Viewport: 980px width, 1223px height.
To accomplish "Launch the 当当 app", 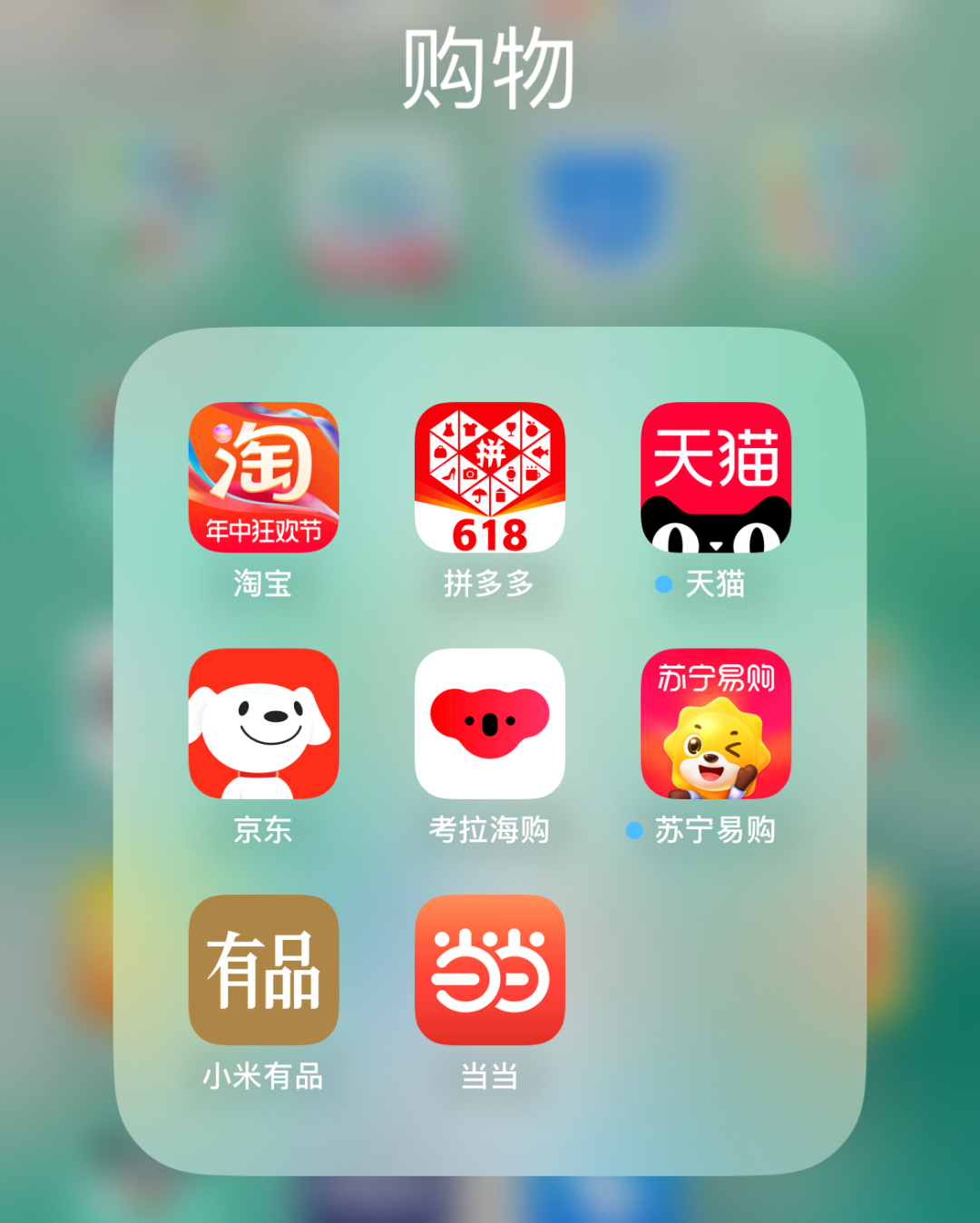I will [489, 969].
